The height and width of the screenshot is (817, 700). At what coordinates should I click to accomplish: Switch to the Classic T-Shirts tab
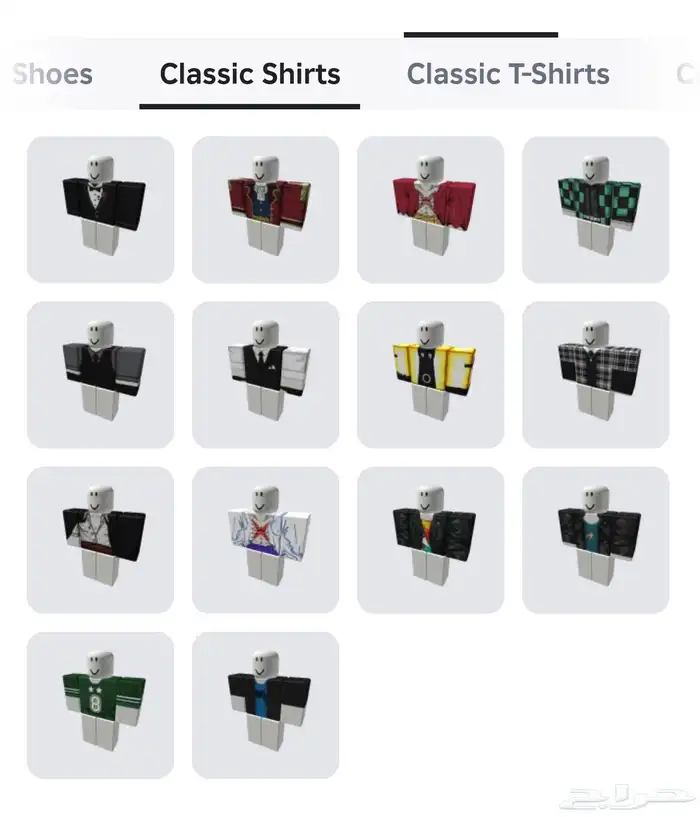[508, 74]
